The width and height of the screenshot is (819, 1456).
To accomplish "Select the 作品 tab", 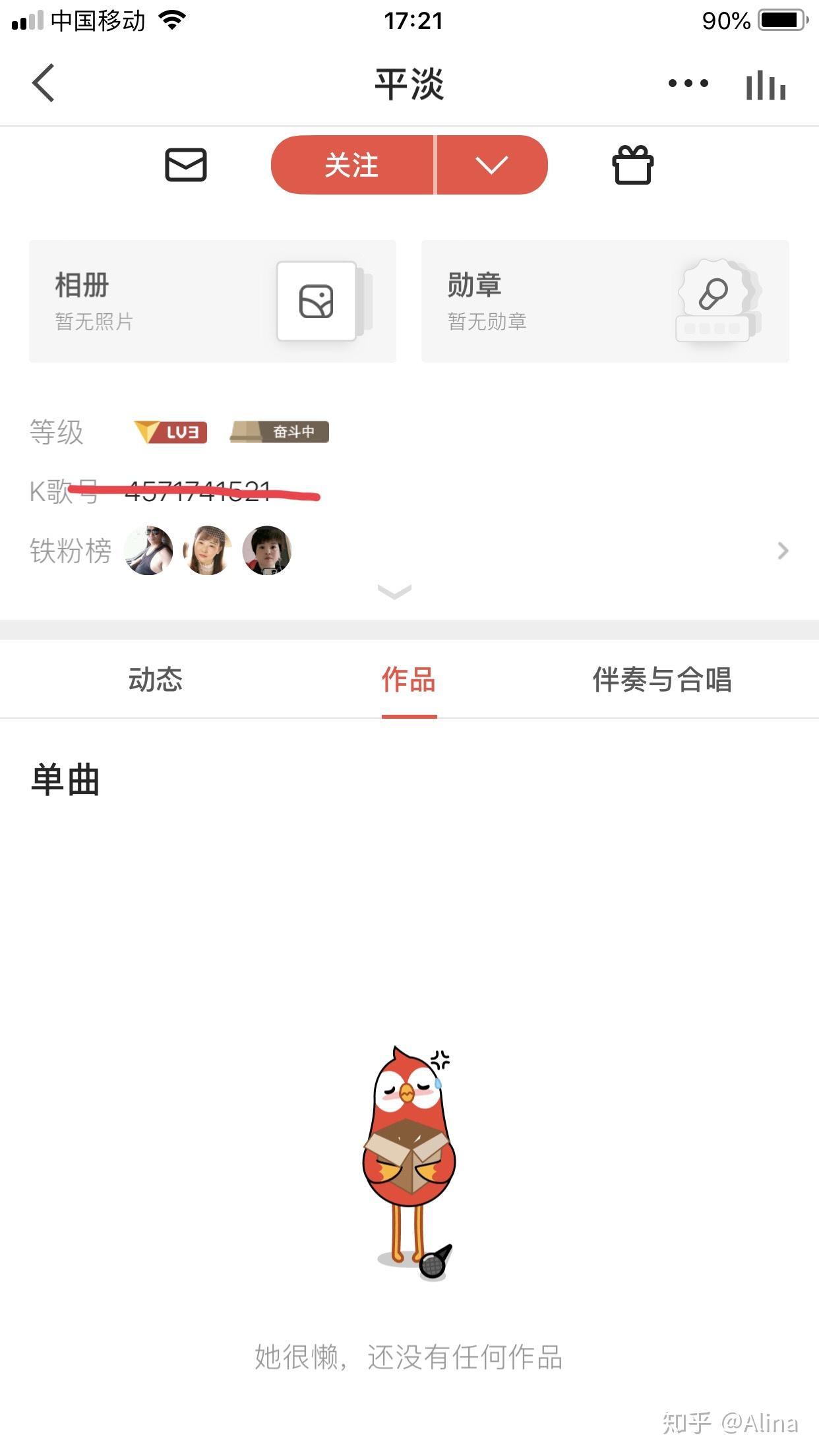I will click(x=409, y=679).
